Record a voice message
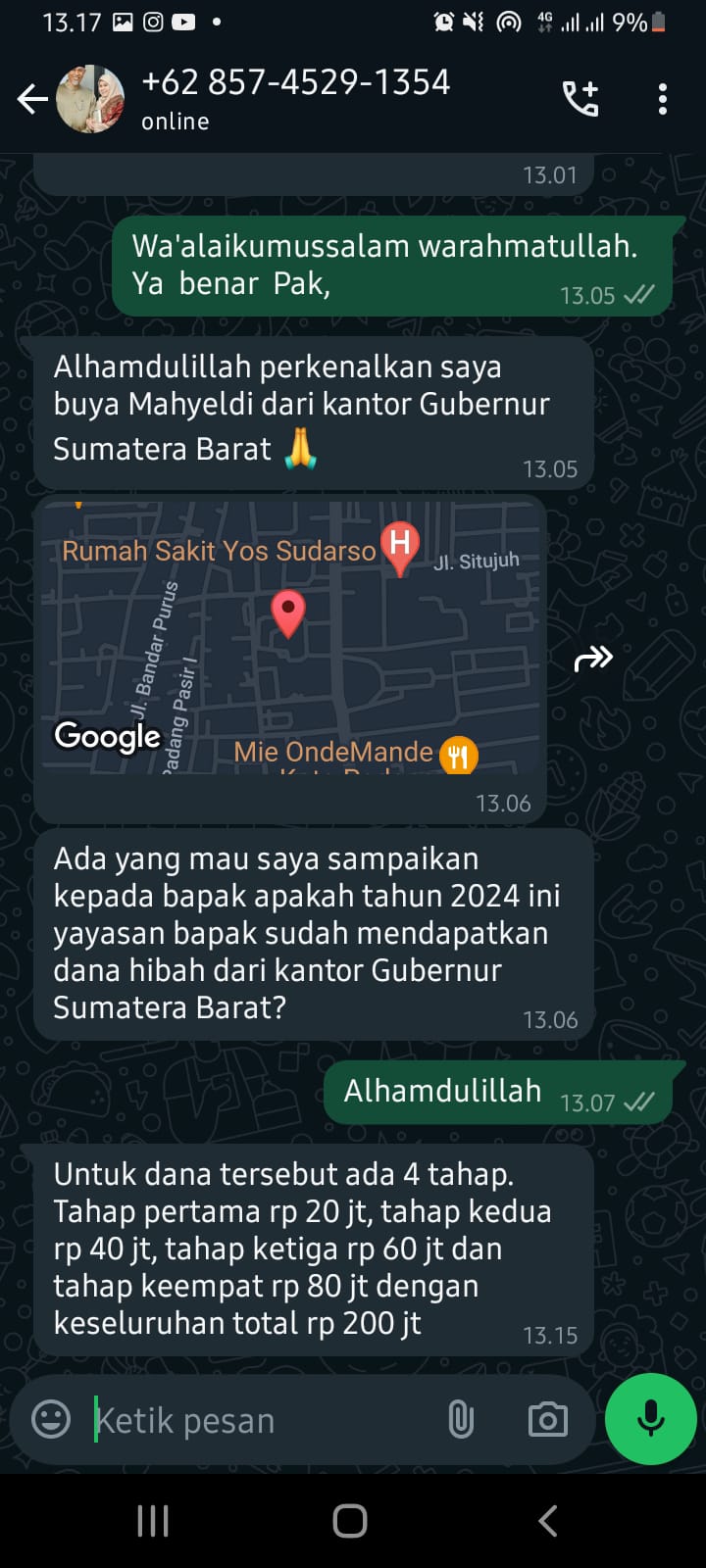The height and width of the screenshot is (1568, 706). coord(651,1419)
